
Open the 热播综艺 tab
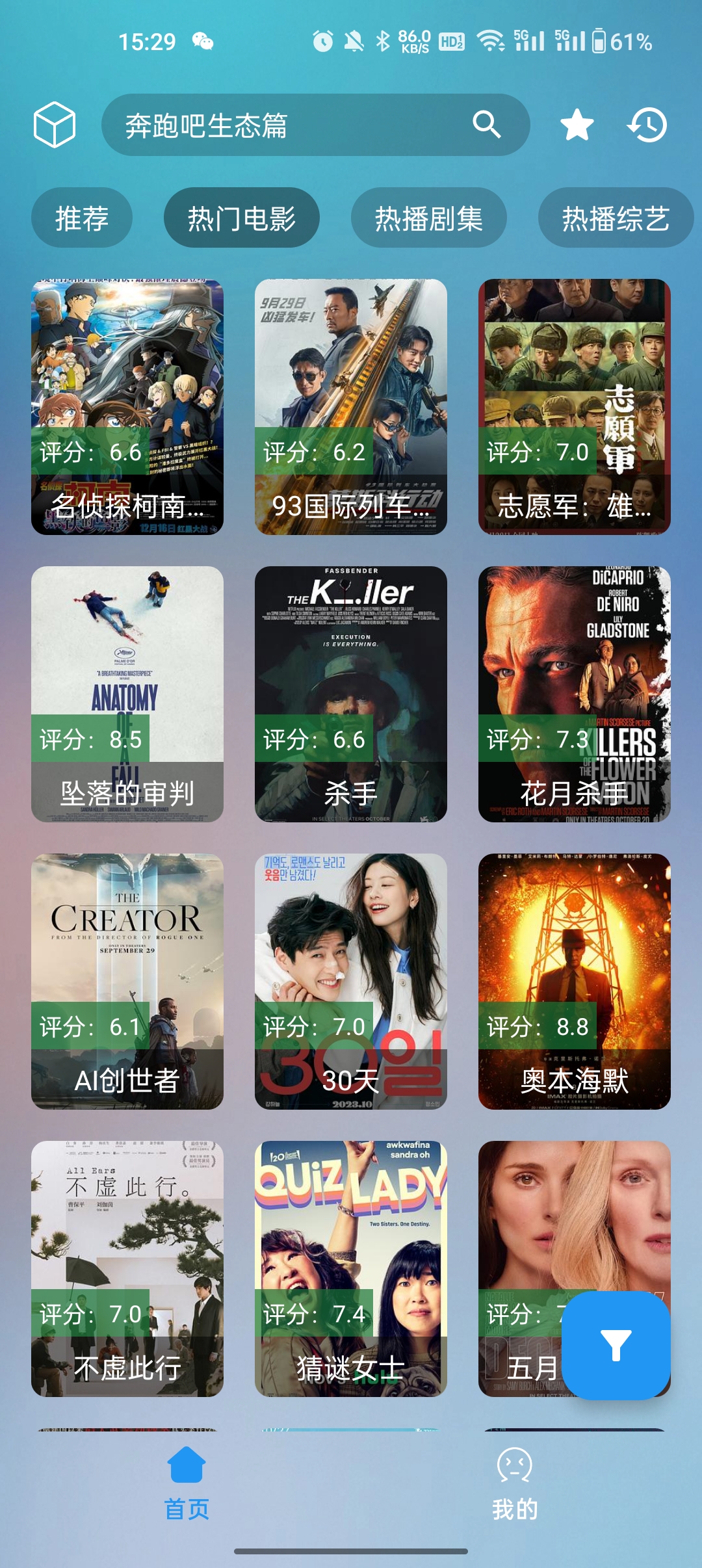[616, 218]
